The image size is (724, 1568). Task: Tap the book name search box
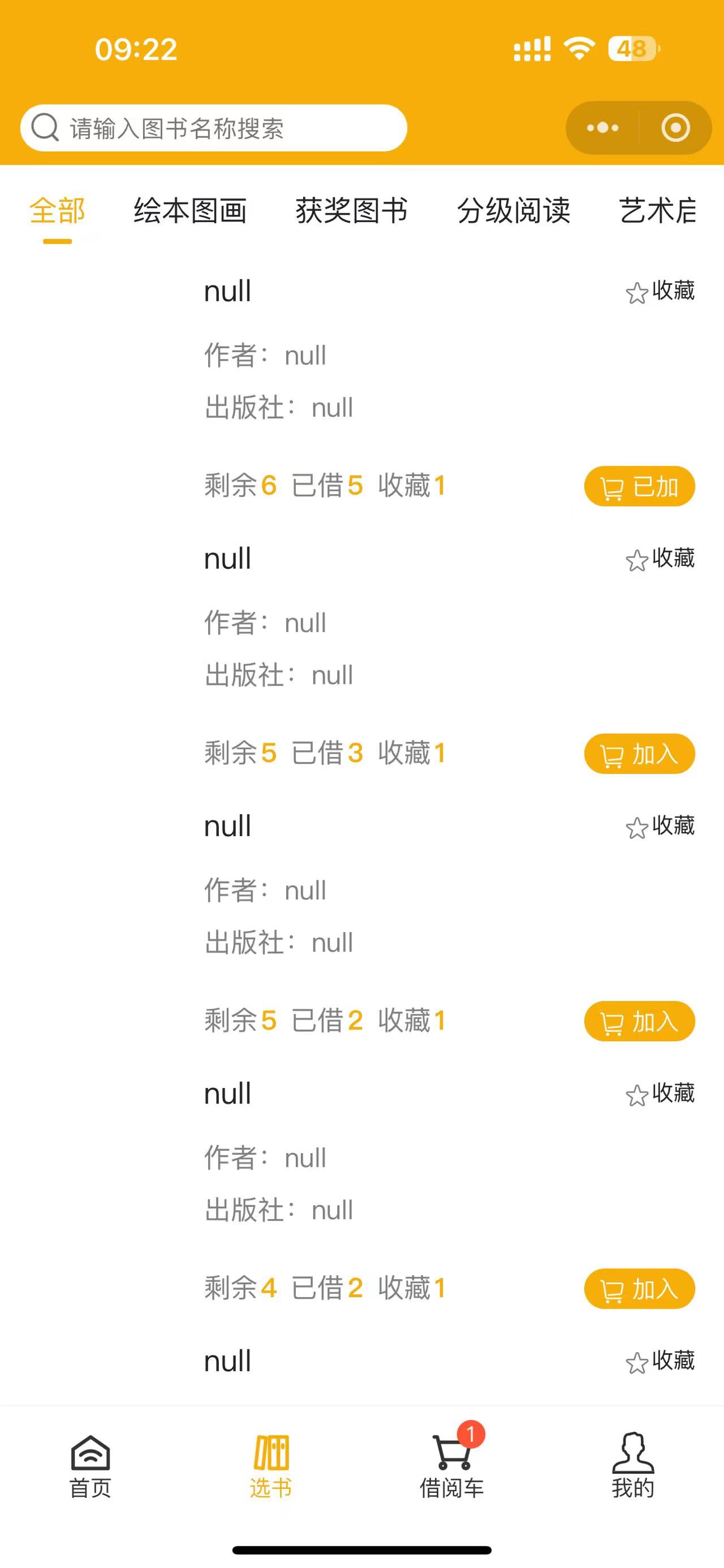click(214, 128)
